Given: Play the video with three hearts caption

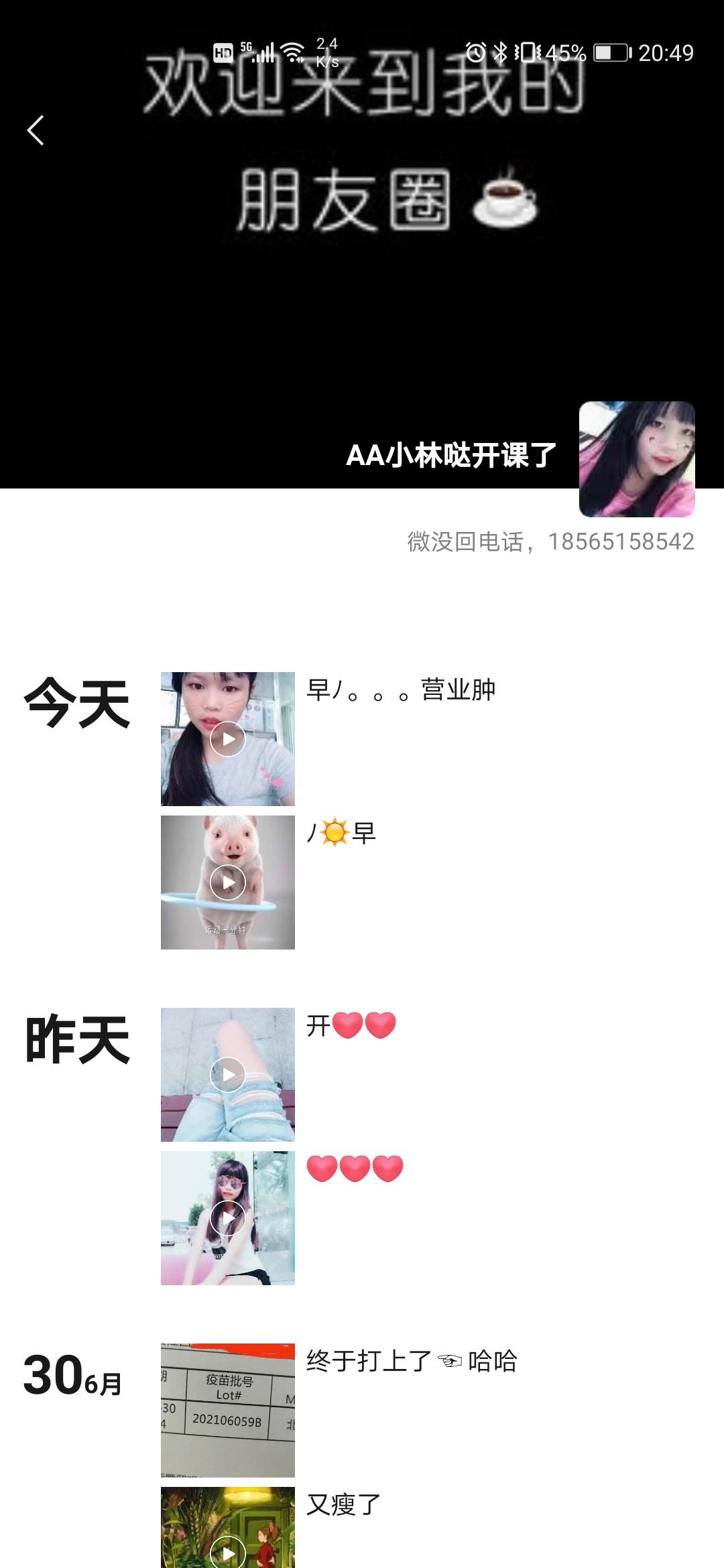Looking at the screenshot, I should (228, 1218).
